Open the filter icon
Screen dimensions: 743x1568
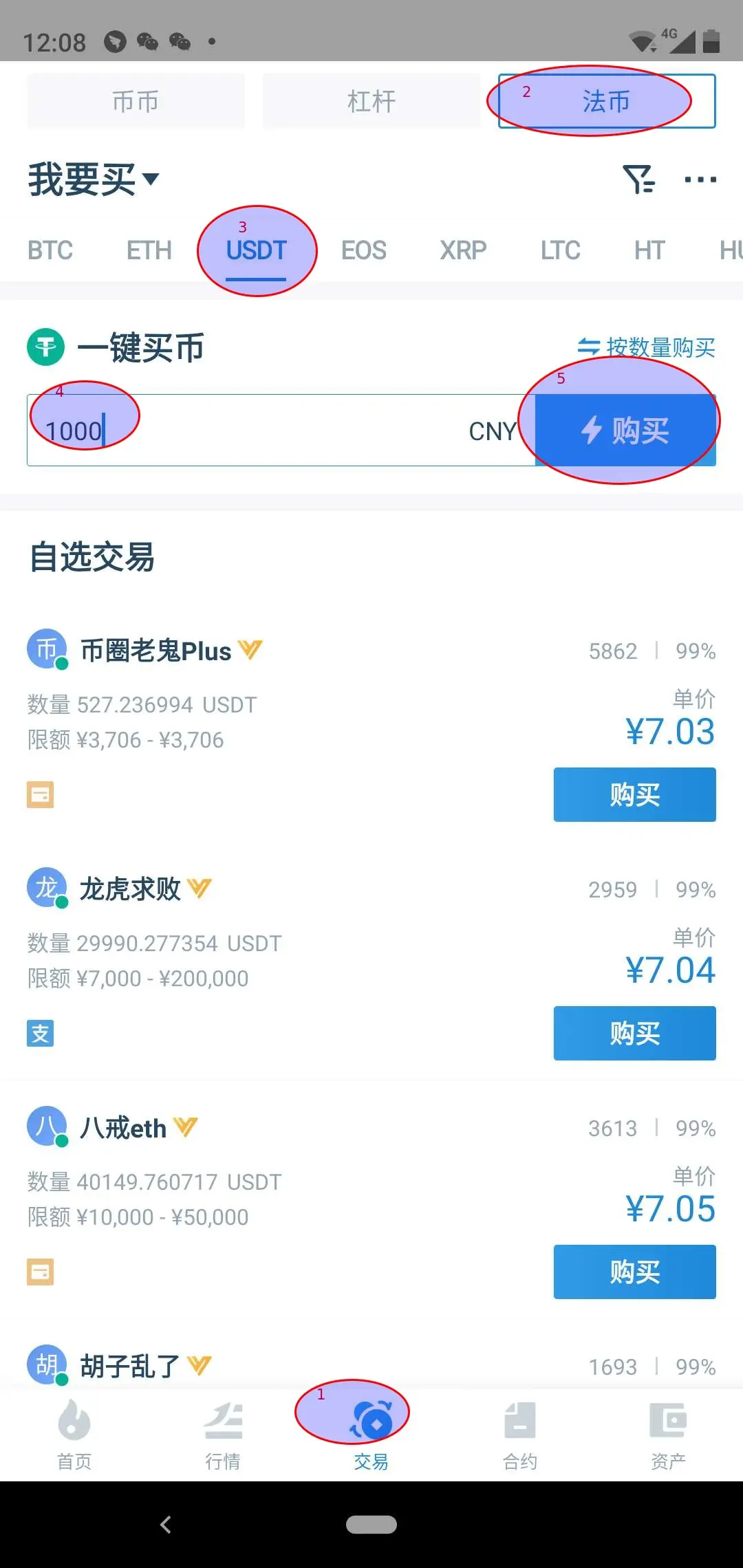coord(638,179)
